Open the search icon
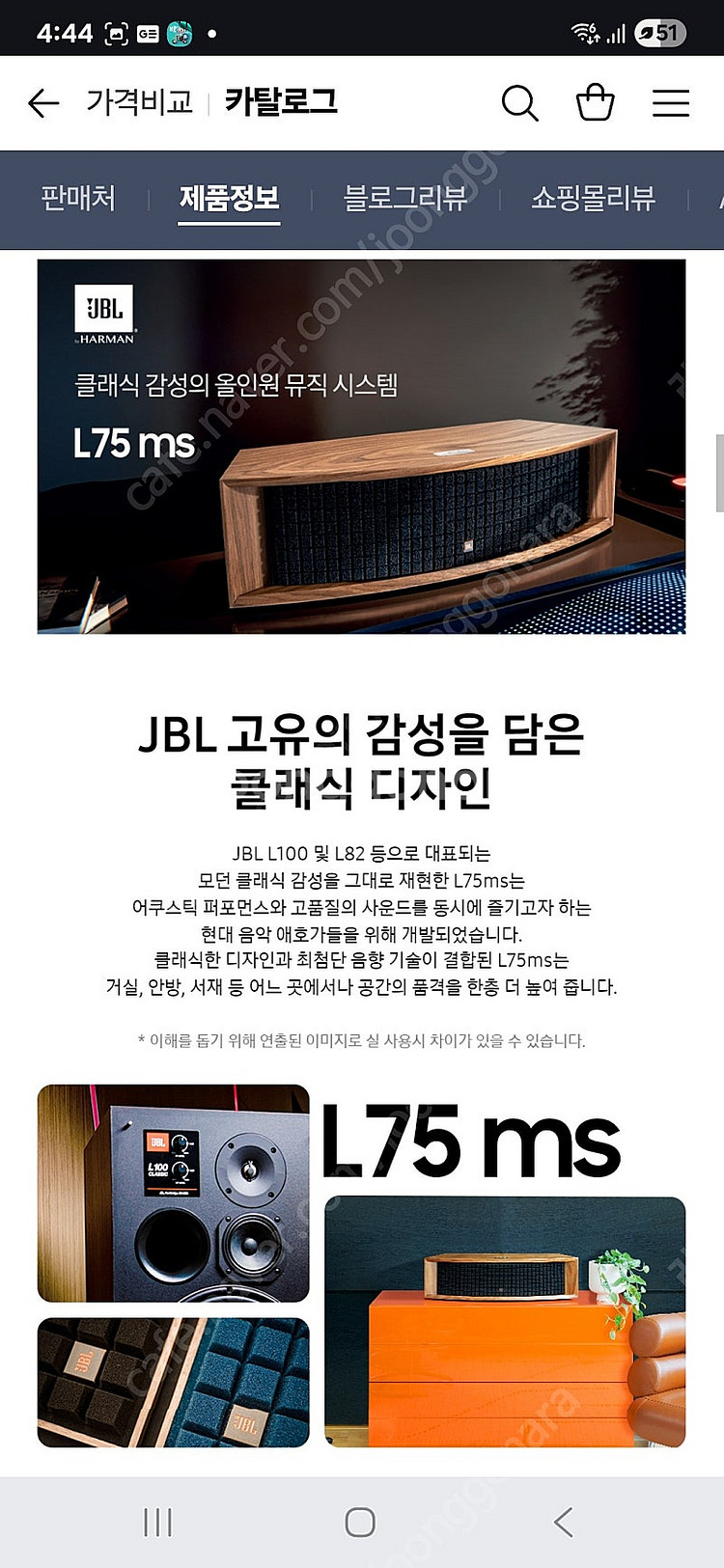The width and height of the screenshot is (724, 1568). (x=519, y=102)
